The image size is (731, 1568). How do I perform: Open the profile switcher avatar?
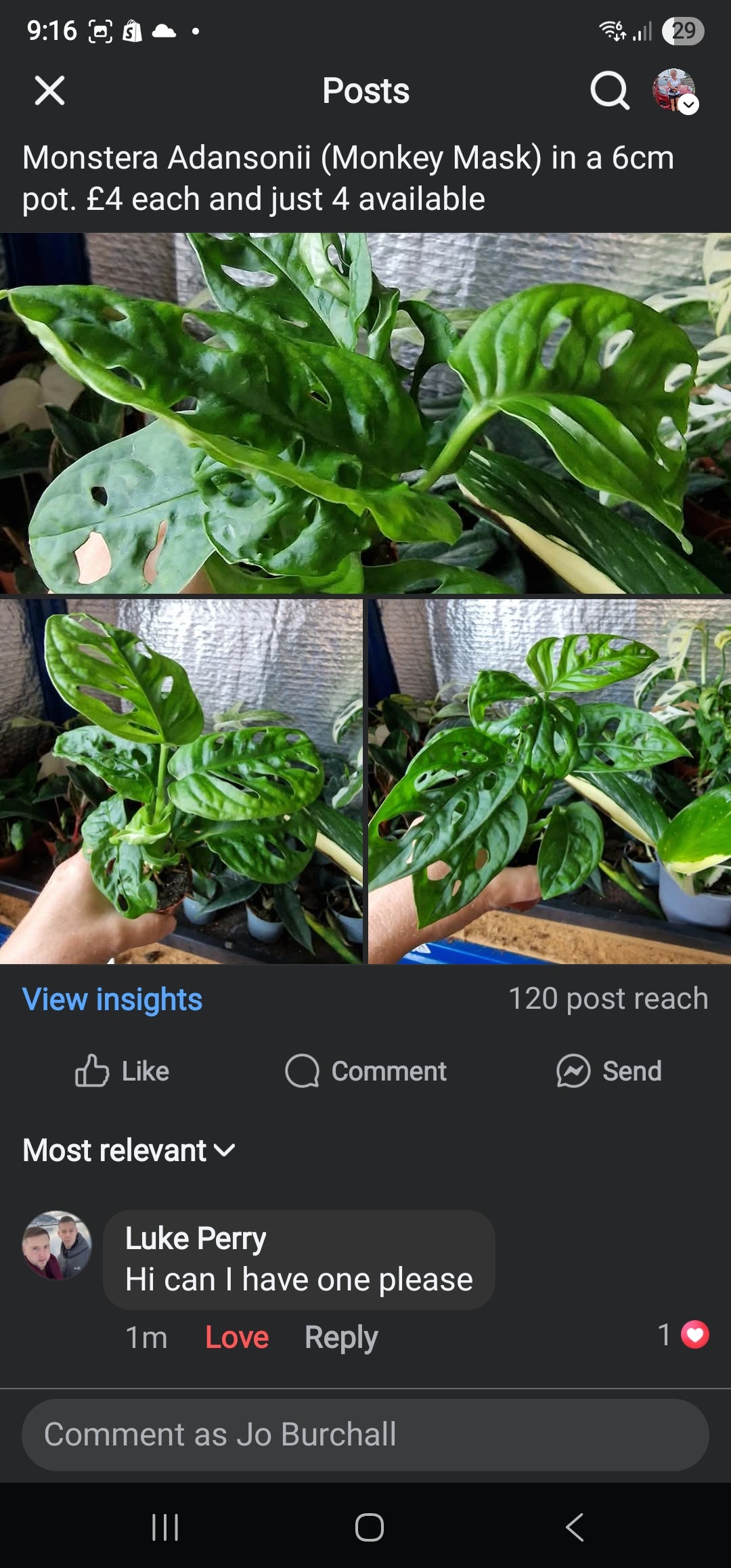coord(674,91)
